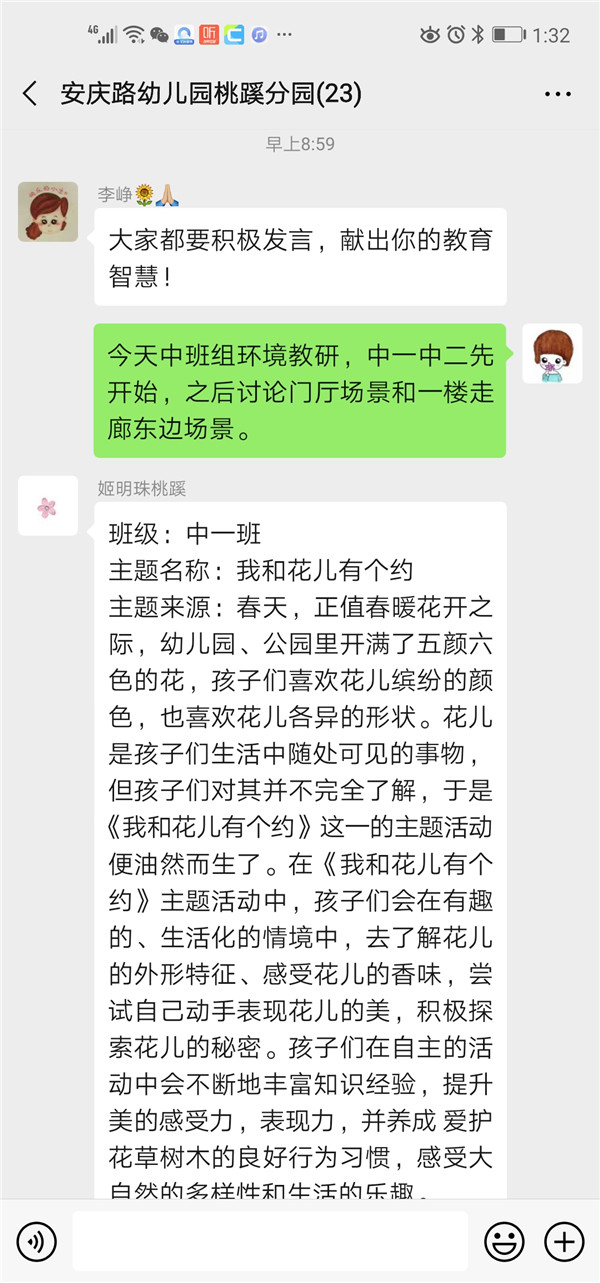Tap my own avatar beside the green message
Viewport: 600px width, 1283px height.
tap(553, 354)
